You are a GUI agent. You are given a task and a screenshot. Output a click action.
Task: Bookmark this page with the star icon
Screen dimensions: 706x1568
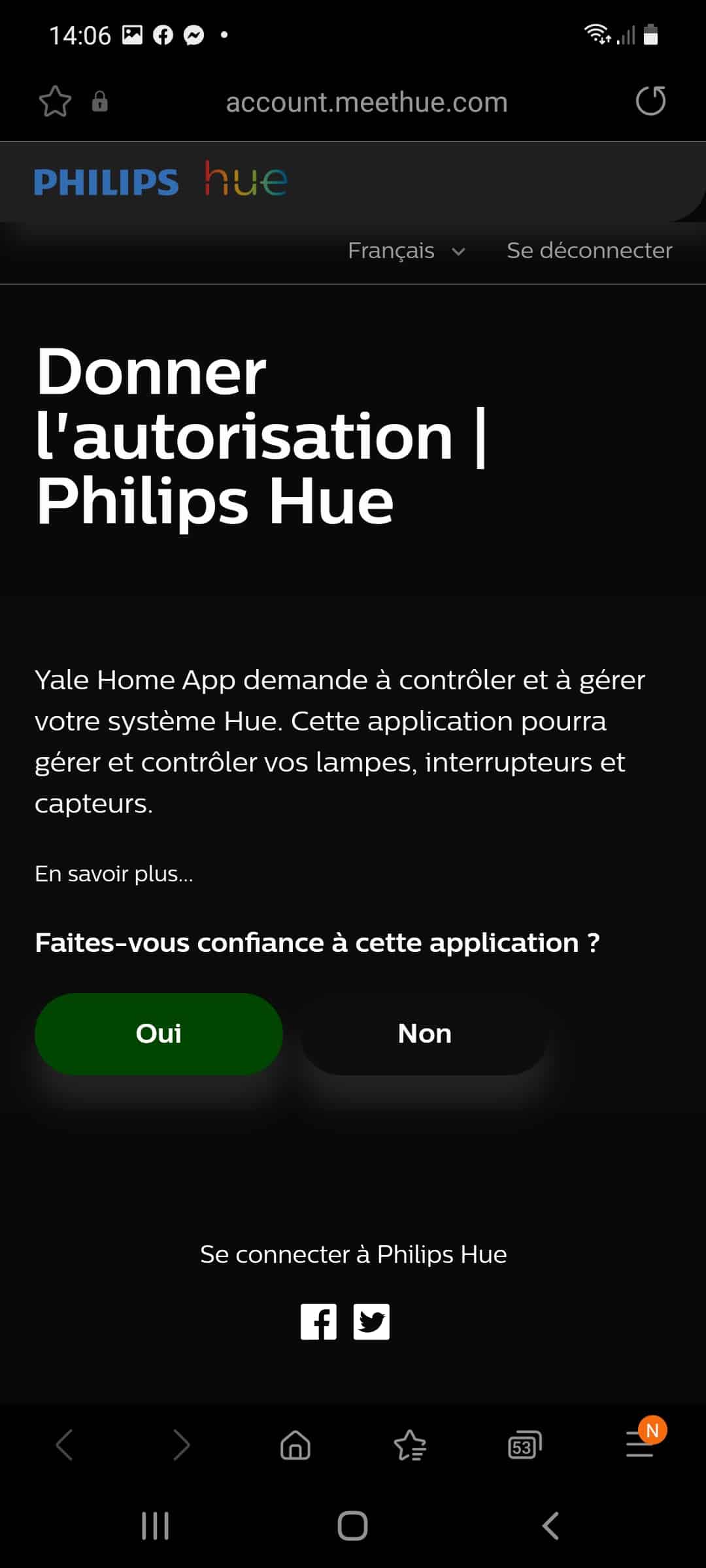click(55, 101)
